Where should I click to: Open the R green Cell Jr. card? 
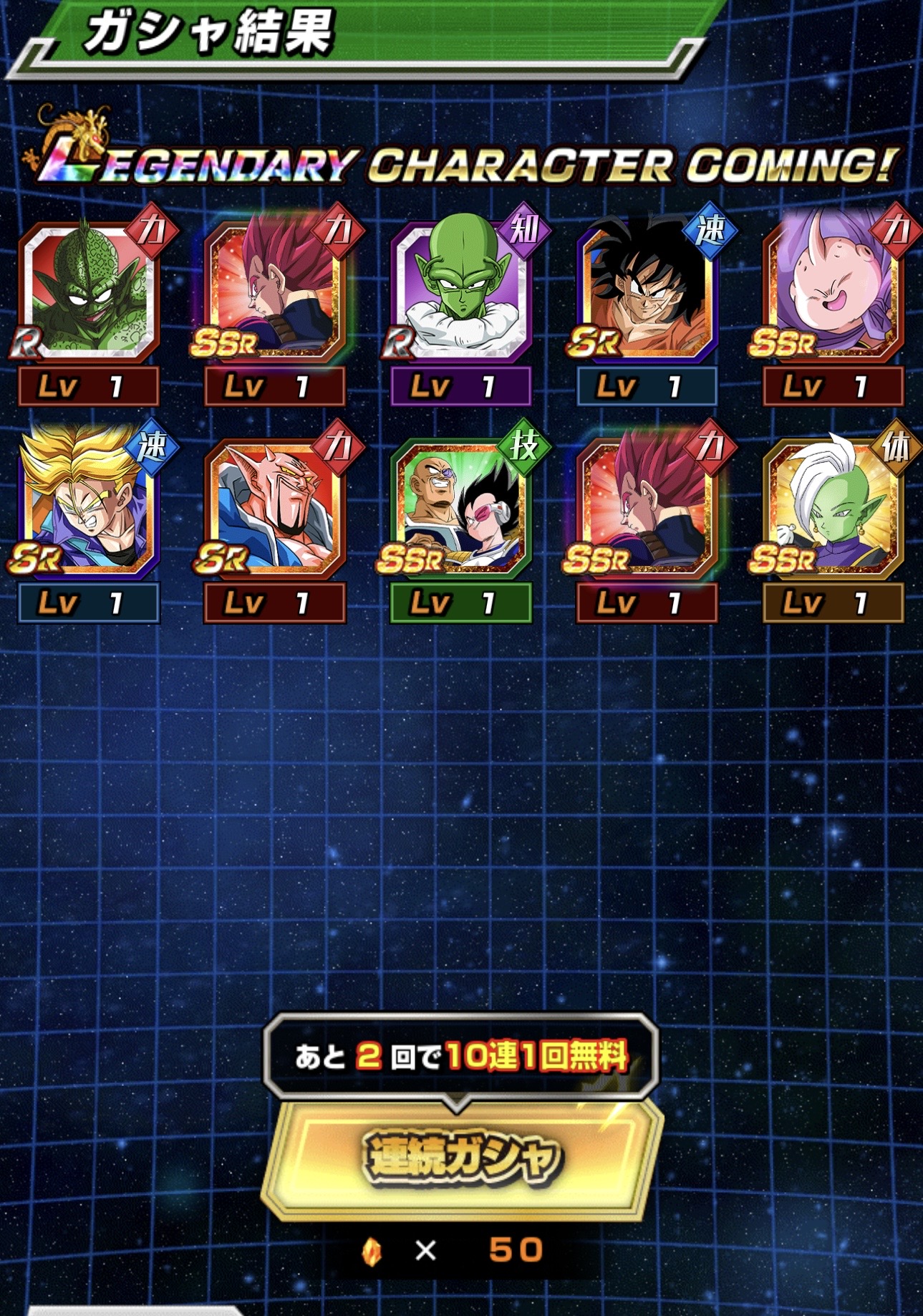tap(89, 290)
